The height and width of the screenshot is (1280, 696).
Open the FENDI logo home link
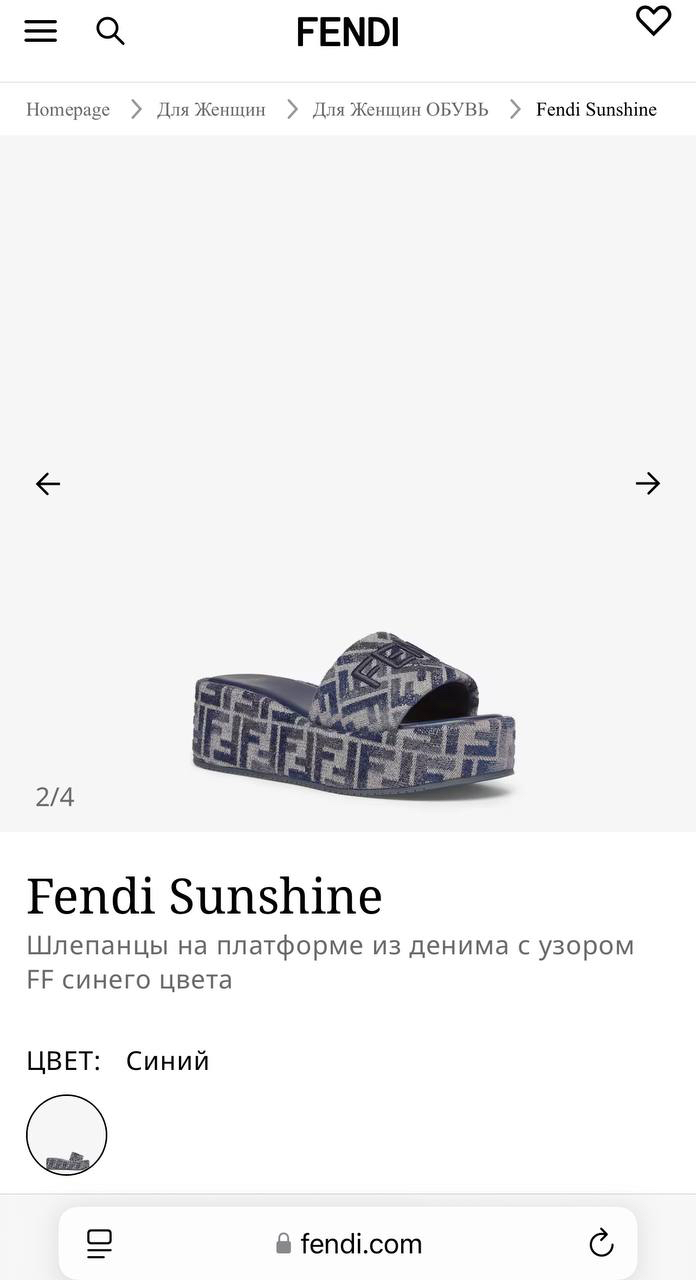(x=348, y=32)
